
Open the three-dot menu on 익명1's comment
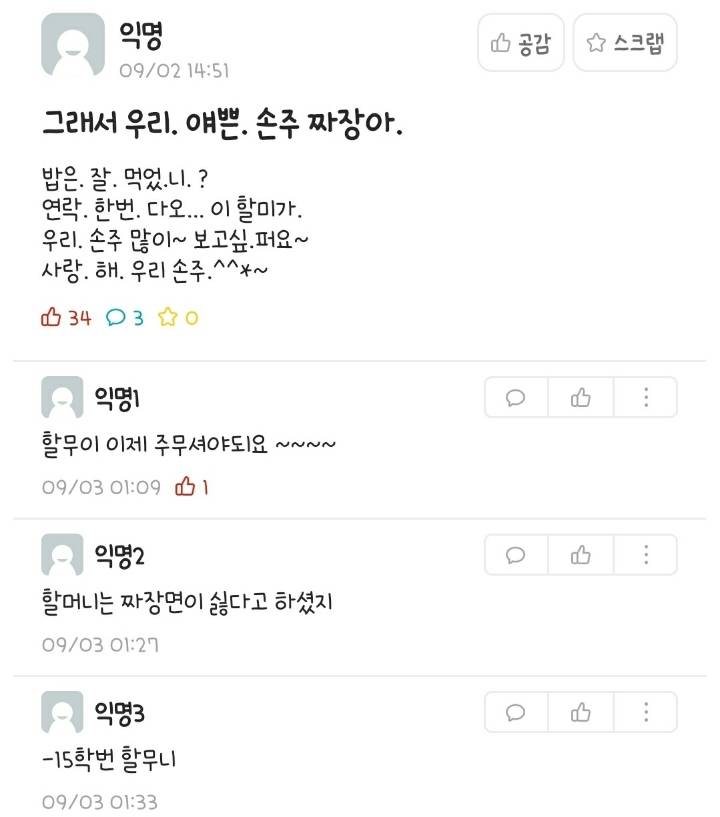pyautogui.click(x=646, y=397)
